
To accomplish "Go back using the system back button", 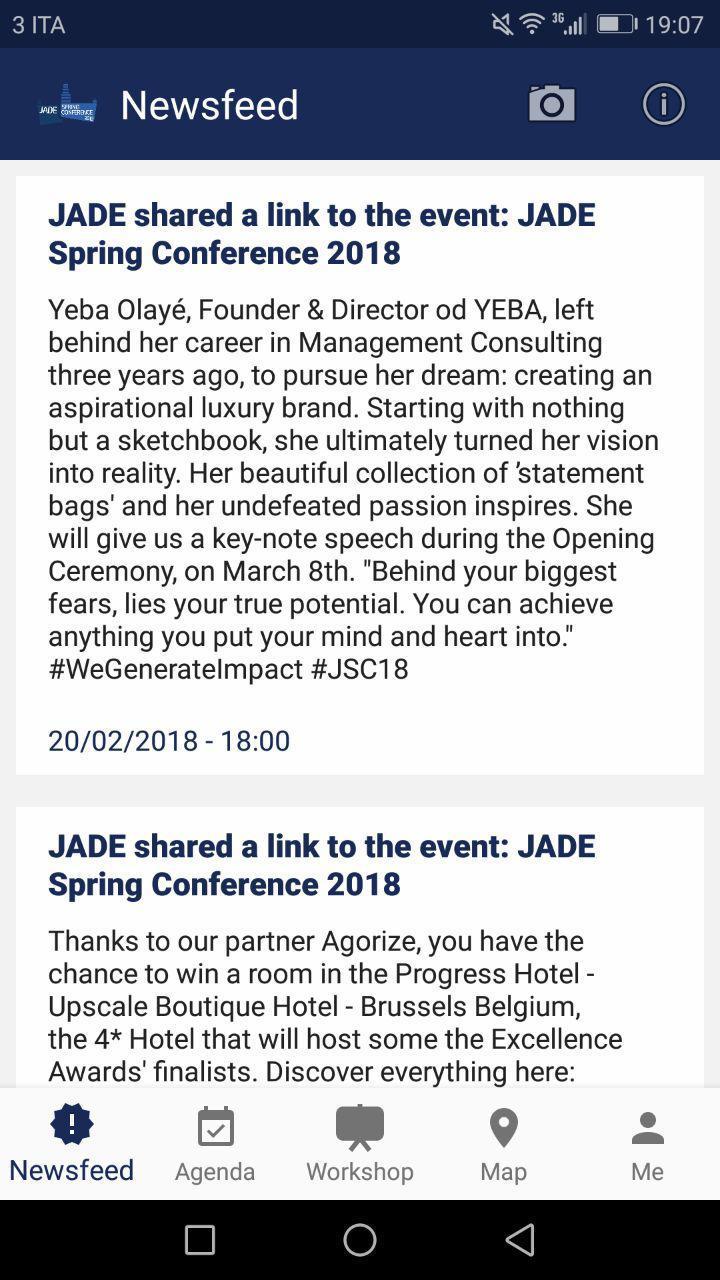I will pos(519,1240).
